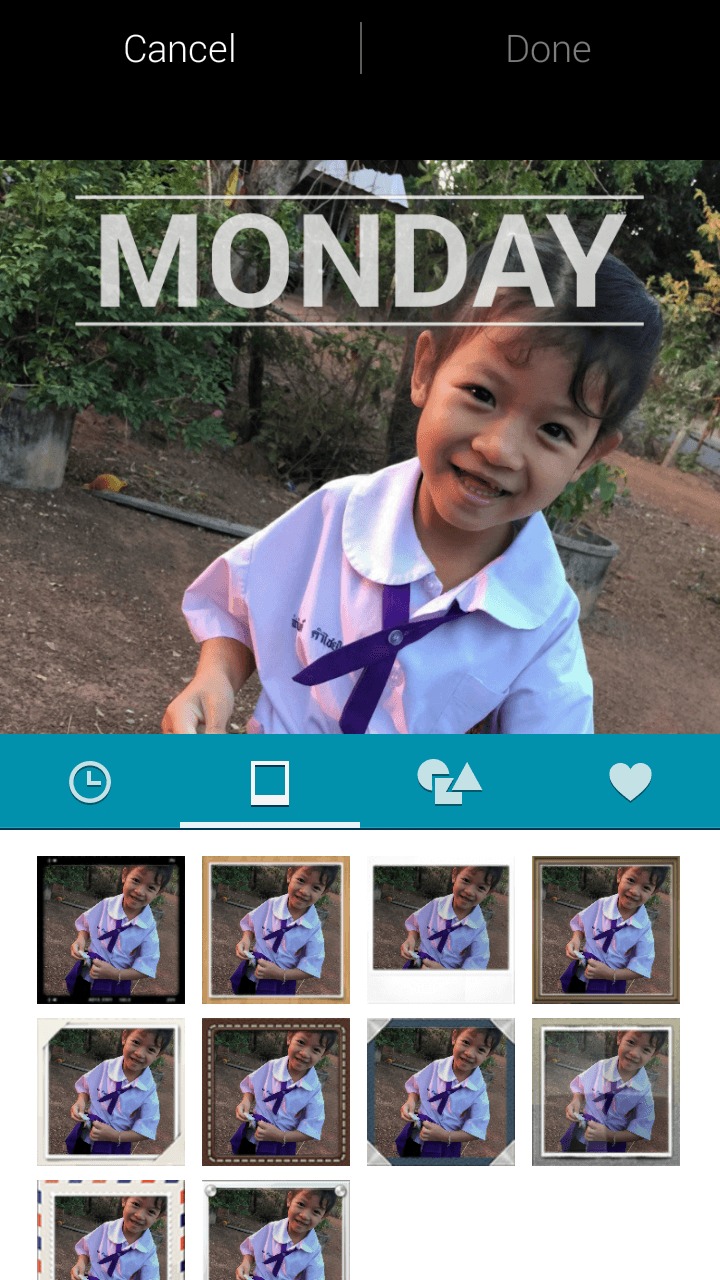The image size is (720, 1280).
Task: Apply the gray textured white-border frame
Action: point(606,1092)
